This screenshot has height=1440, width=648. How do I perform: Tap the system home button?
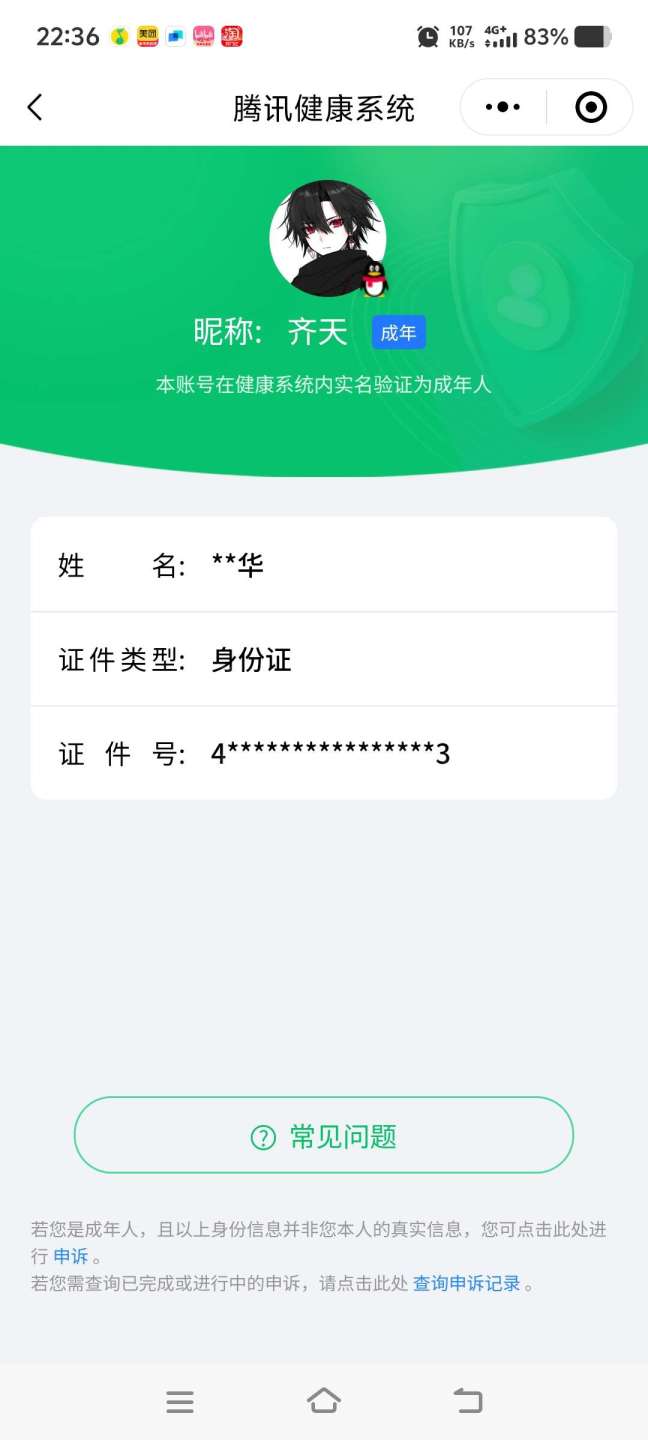point(324,1401)
